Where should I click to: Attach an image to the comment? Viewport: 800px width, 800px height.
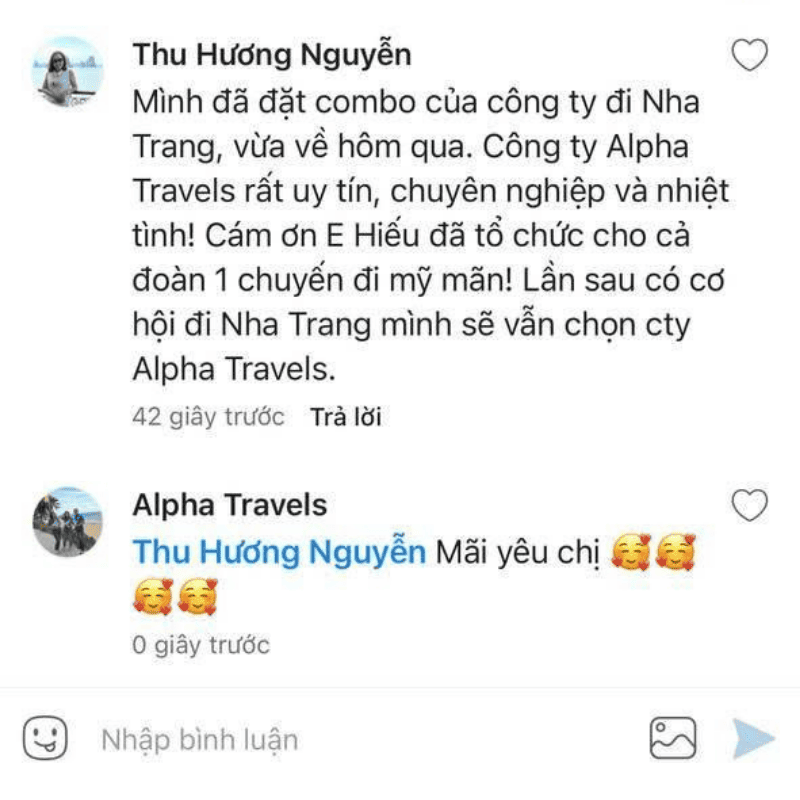click(672, 739)
